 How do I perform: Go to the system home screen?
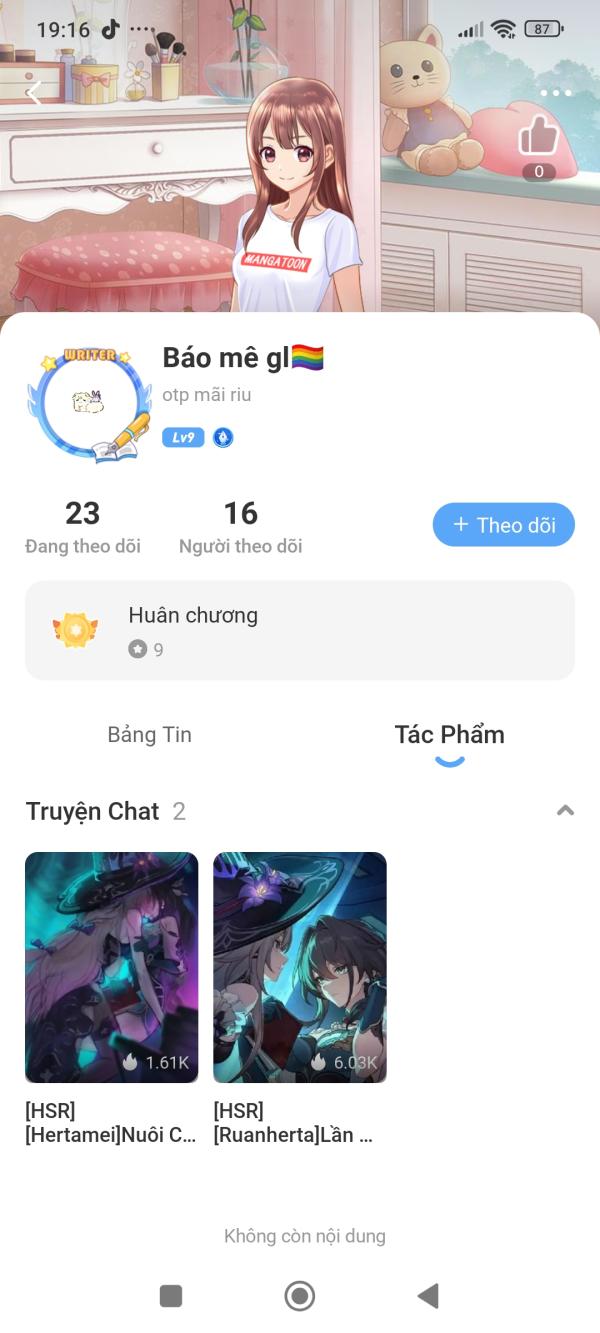click(299, 1296)
